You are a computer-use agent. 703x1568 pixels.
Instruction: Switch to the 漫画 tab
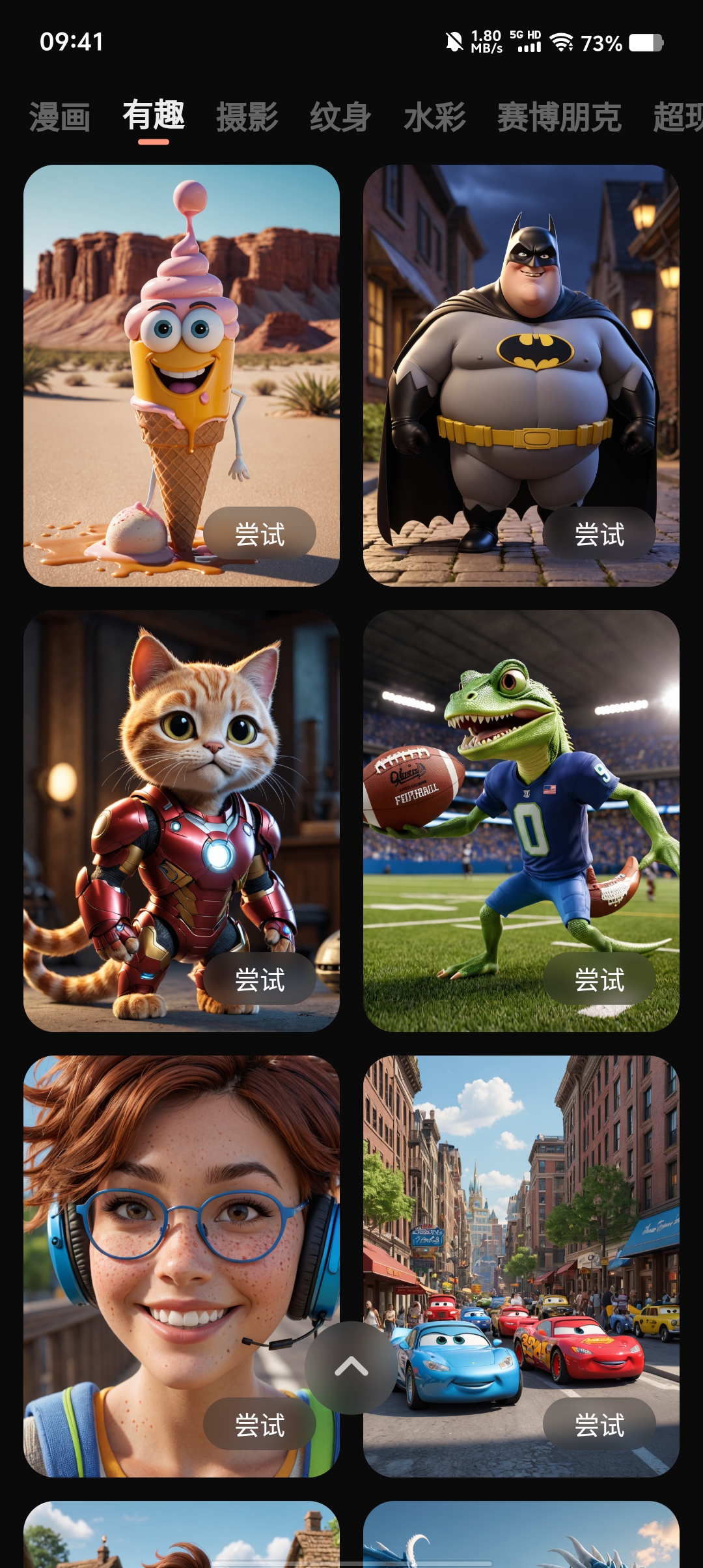click(x=60, y=117)
